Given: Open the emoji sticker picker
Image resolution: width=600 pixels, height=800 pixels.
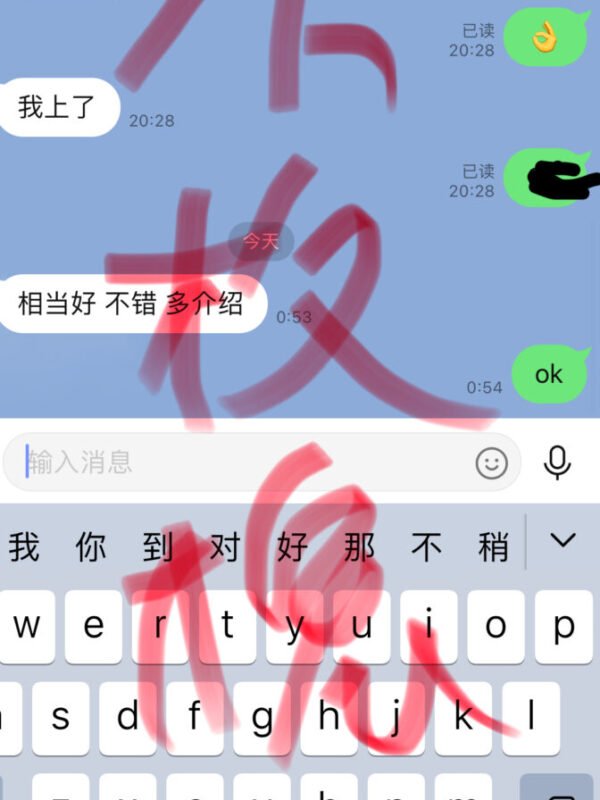Looking at the screenshot, I should tap(491, 462).
